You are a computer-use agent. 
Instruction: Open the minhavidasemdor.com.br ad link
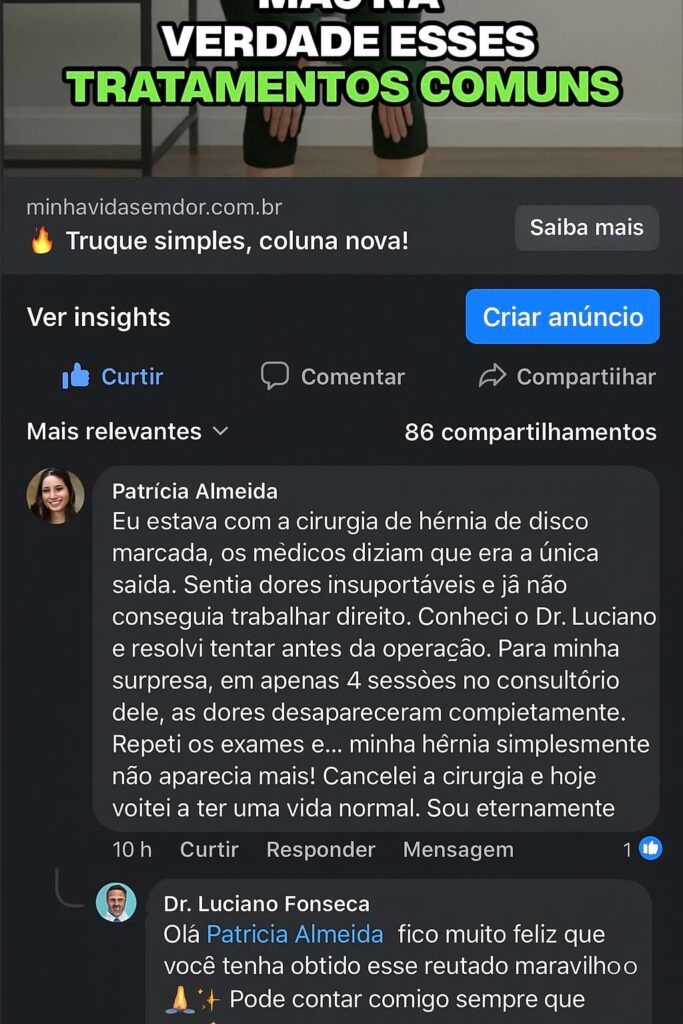pos(154,208)
